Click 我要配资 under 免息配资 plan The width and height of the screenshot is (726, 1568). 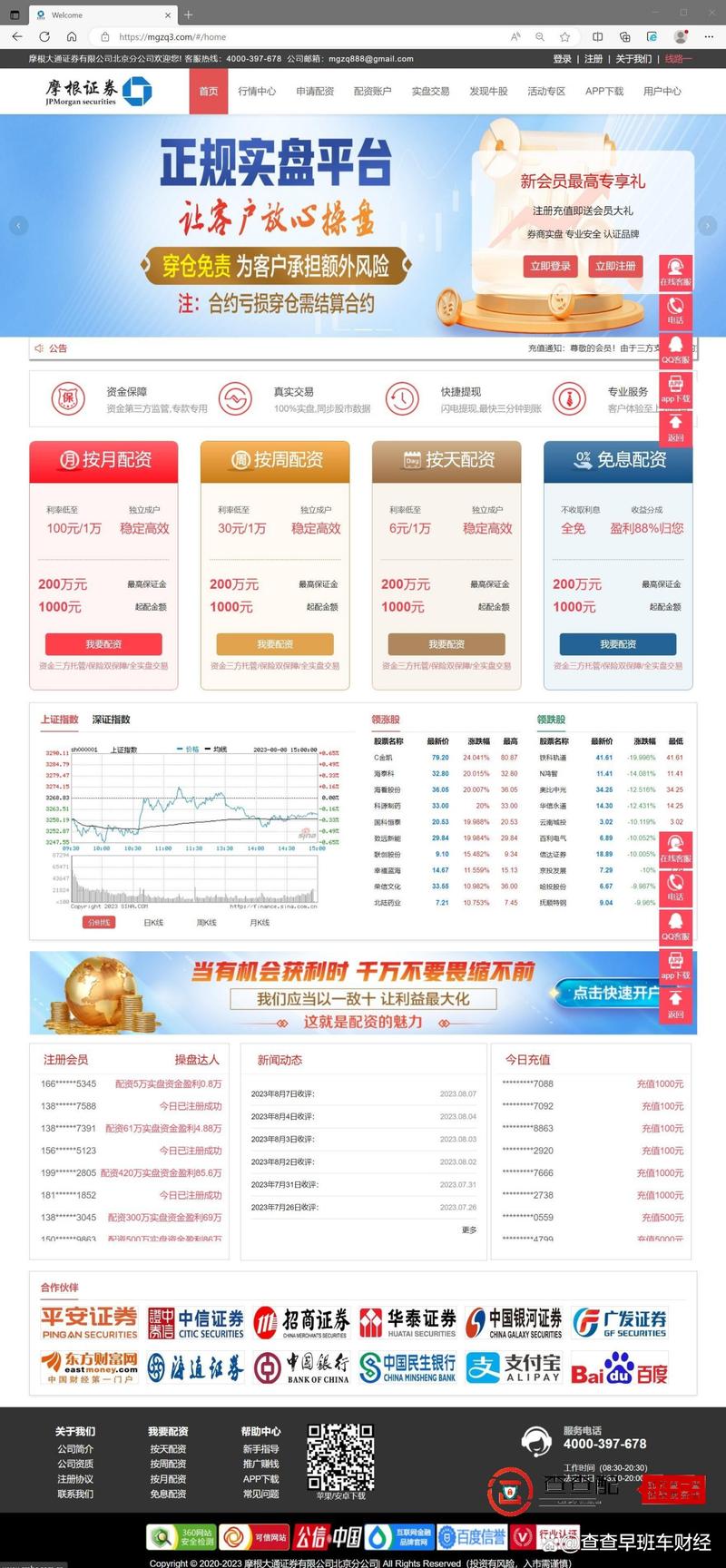click(617, 643)
